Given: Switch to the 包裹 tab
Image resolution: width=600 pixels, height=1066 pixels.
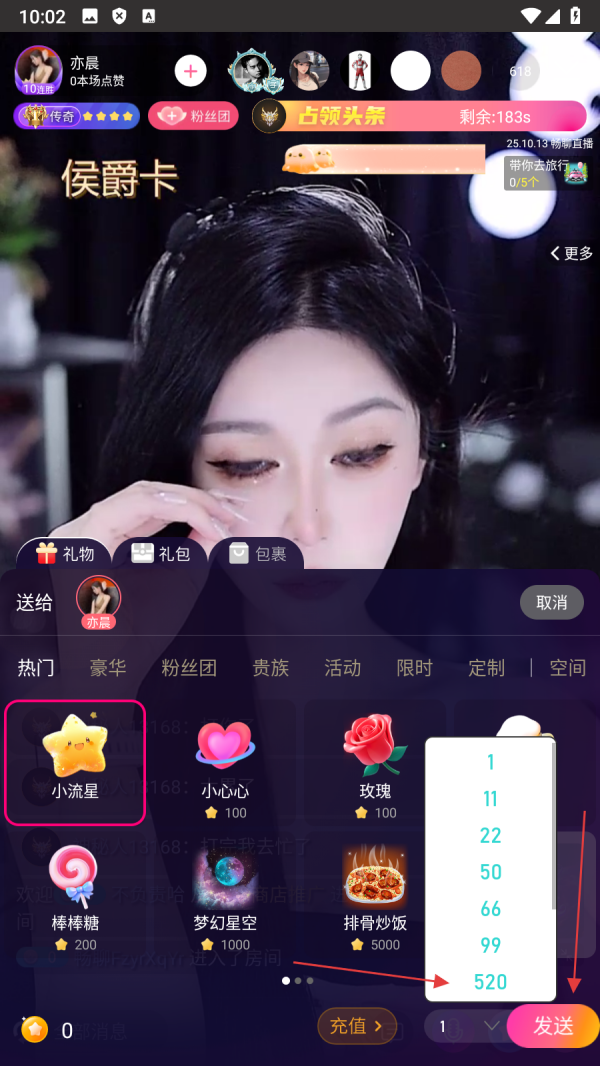Looking at the screenshot, I should [x=258, y=553].
